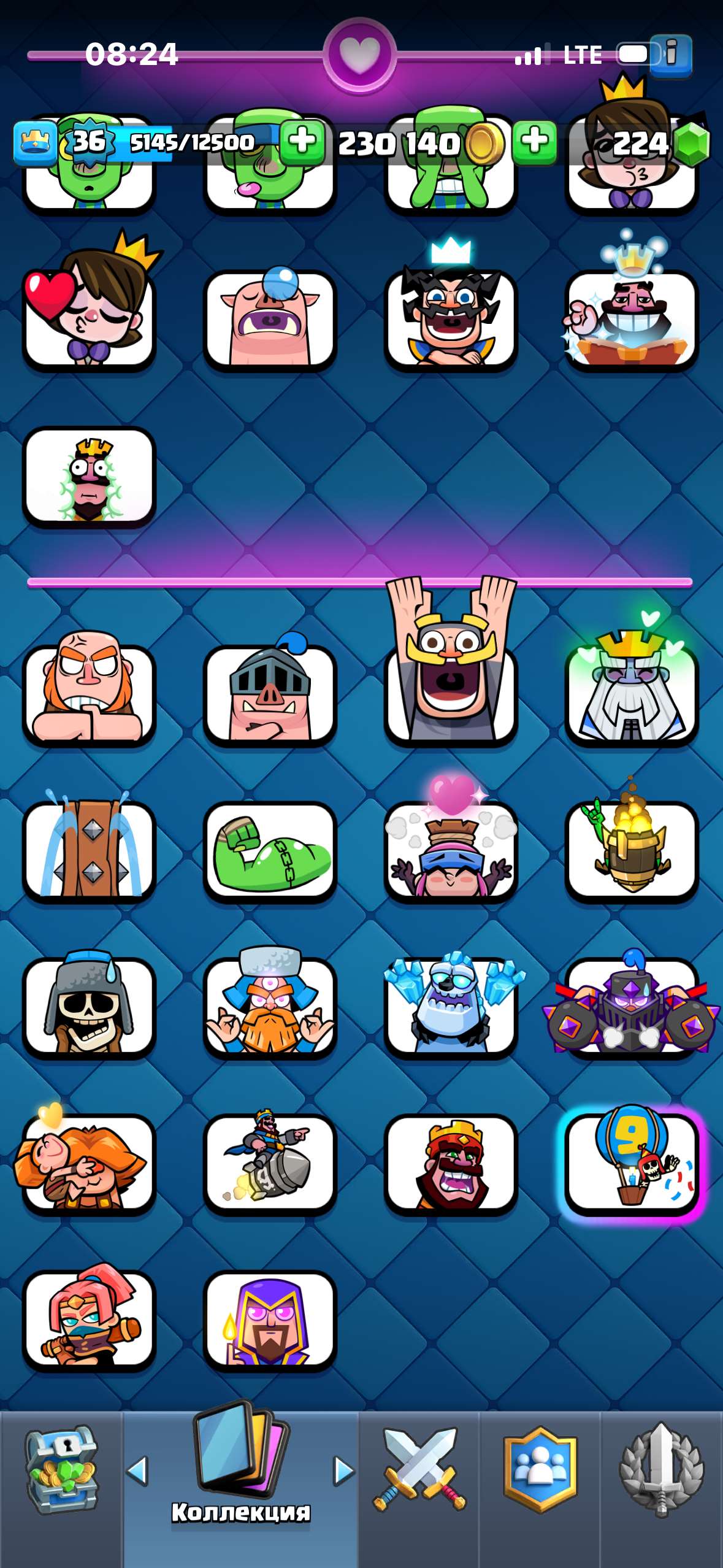Screen dimensions: 723x1568
Task: Choose the sleeping pig emote with snot bubble
Action: [x=270, y=320]
